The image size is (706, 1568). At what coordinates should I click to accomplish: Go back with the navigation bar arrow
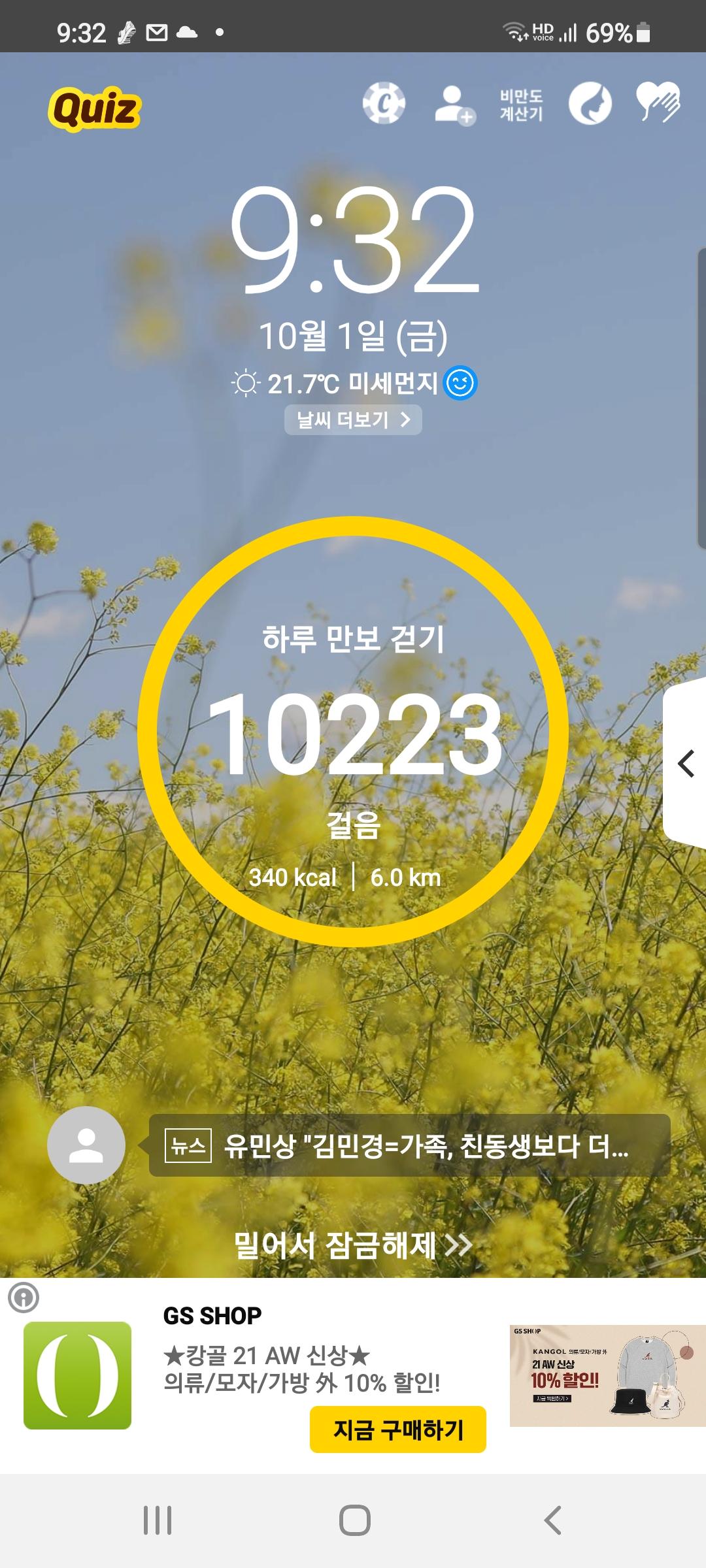[552, 1520]
